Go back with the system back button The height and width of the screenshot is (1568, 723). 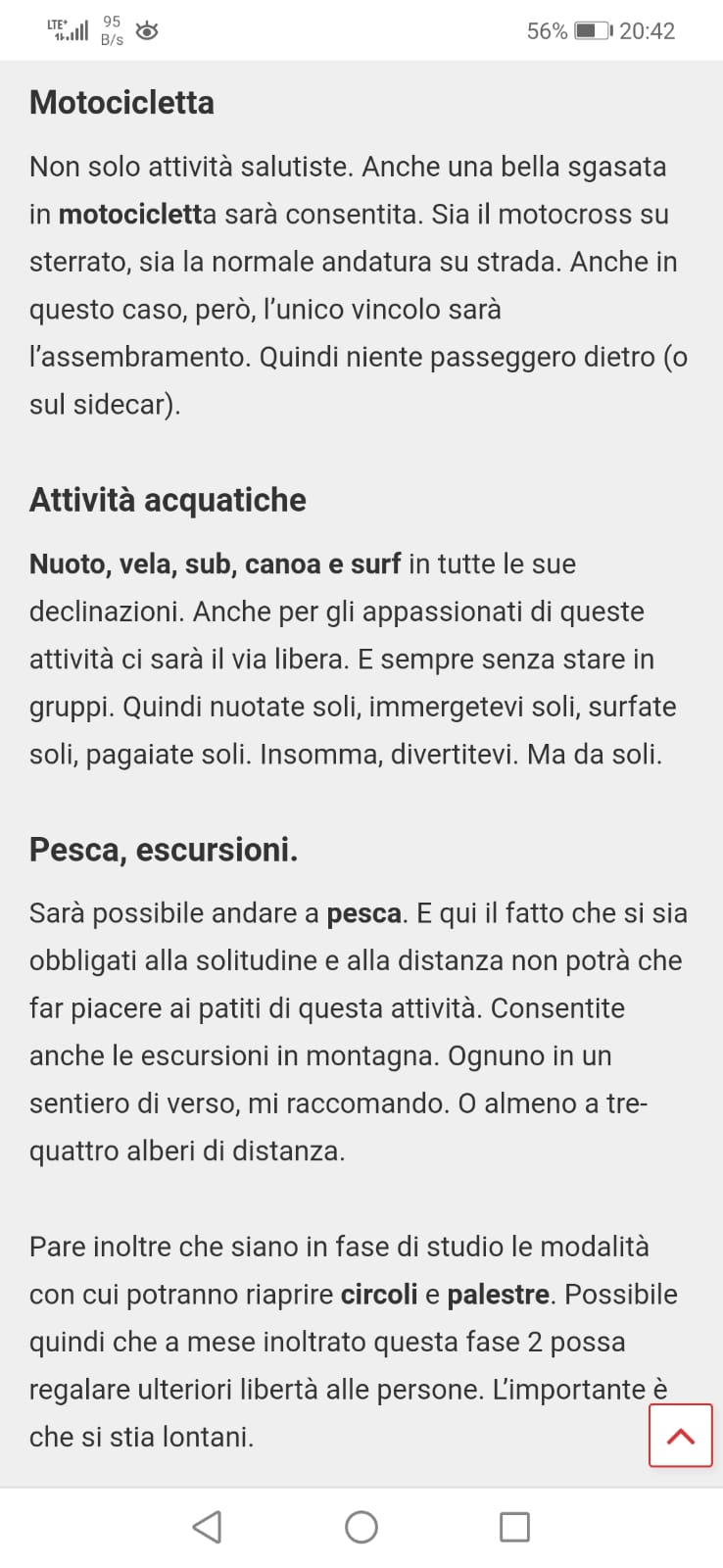(x=207, y=1527)
